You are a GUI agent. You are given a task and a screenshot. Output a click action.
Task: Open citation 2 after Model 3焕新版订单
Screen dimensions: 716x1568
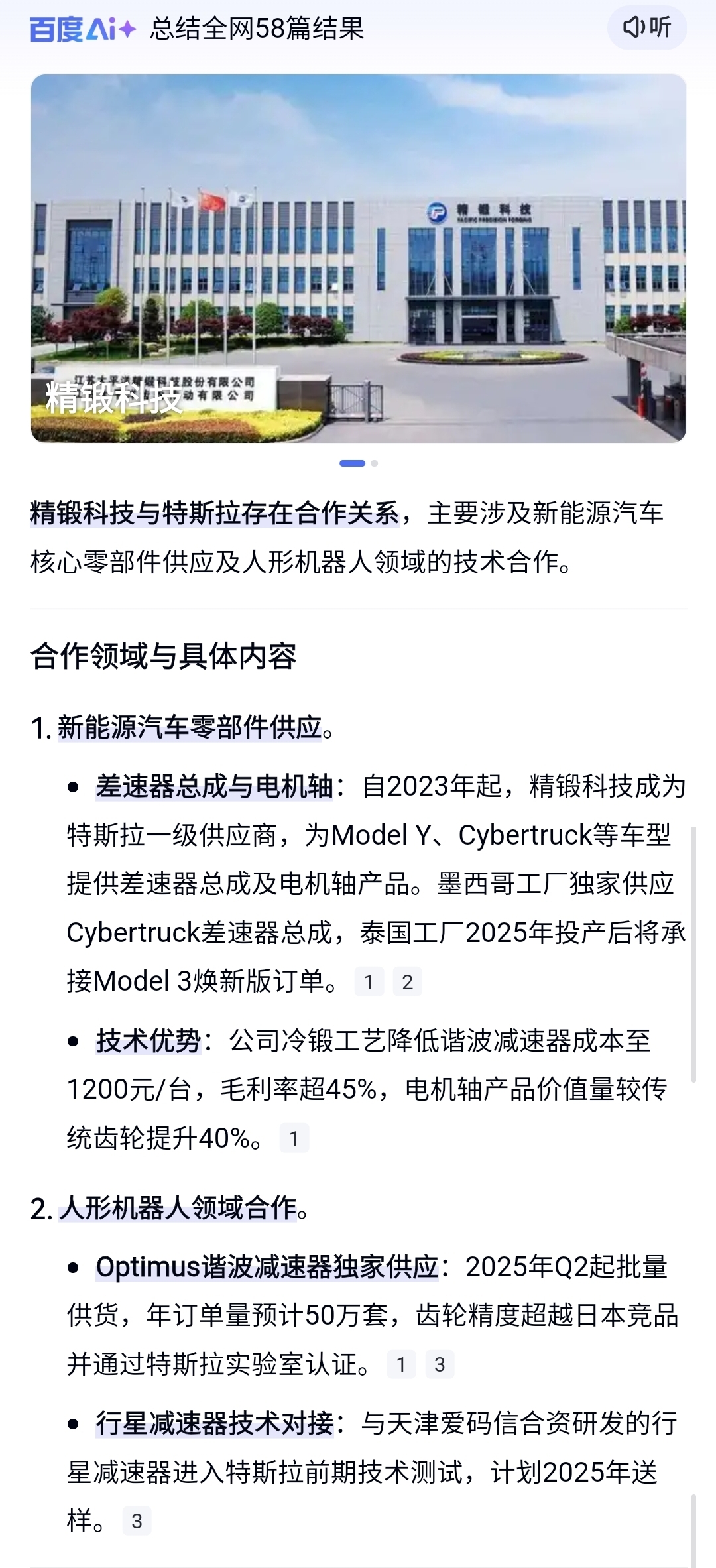(407, 982)
